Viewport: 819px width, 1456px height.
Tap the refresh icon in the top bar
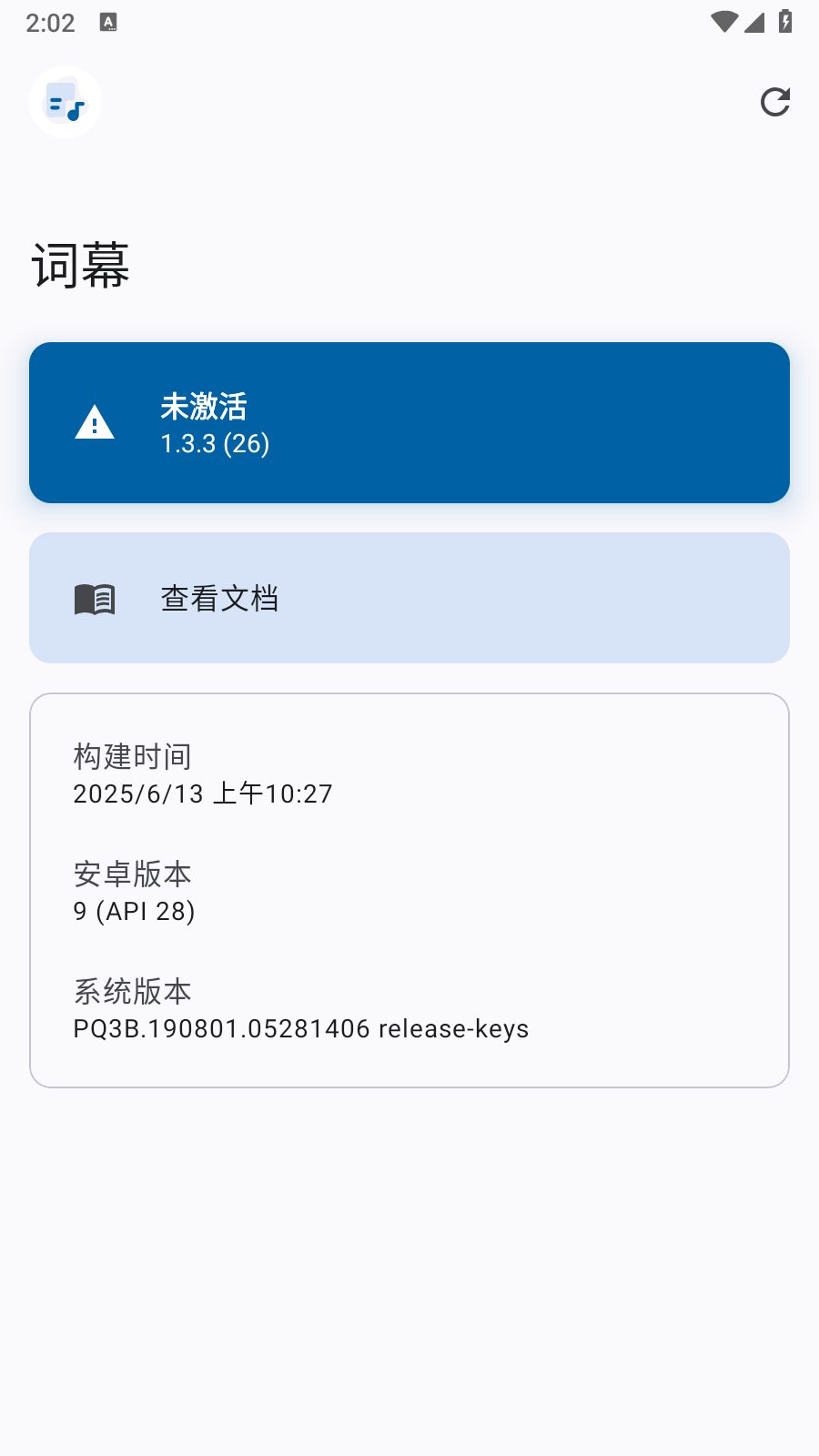click(775, 102)
